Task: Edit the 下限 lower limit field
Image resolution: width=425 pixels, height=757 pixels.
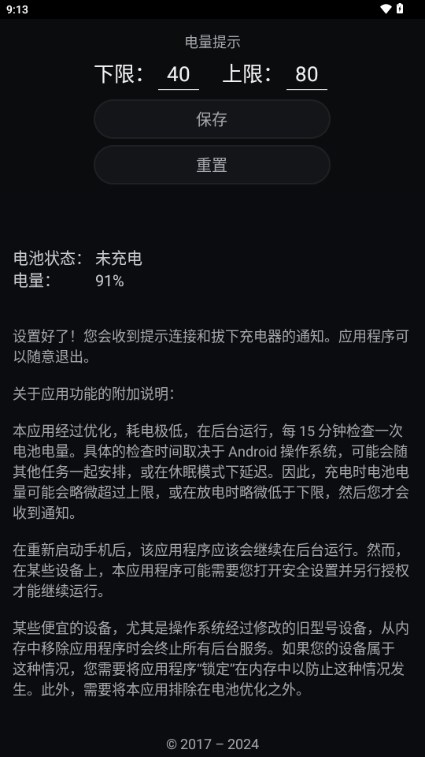Action: coord(178,74)
